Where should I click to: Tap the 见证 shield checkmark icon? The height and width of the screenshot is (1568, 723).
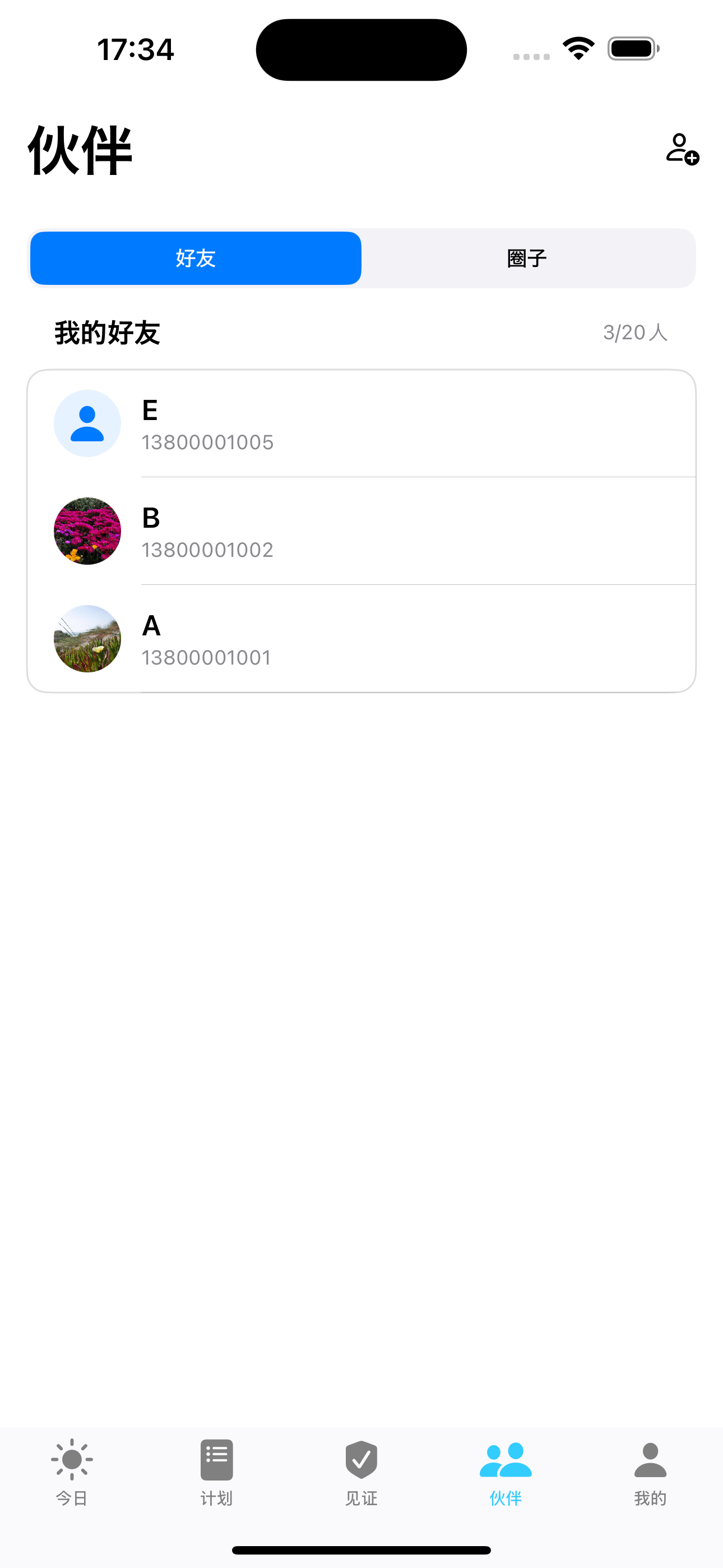coord(360,1459)
